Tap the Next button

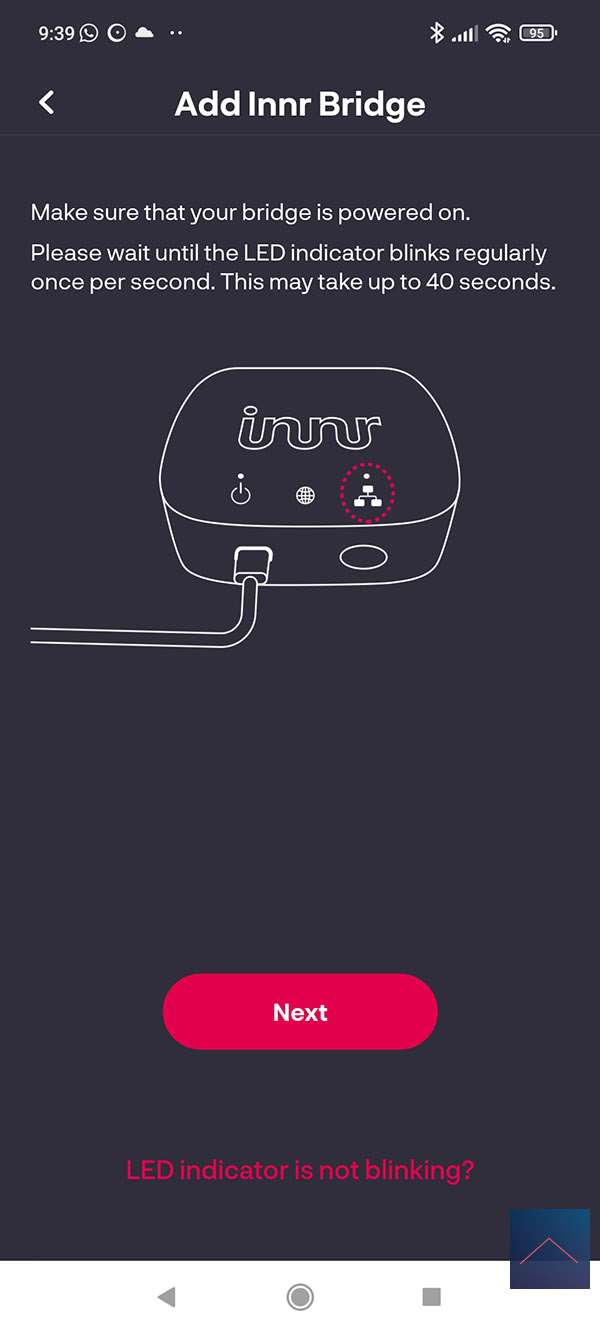click(300, 1012)
